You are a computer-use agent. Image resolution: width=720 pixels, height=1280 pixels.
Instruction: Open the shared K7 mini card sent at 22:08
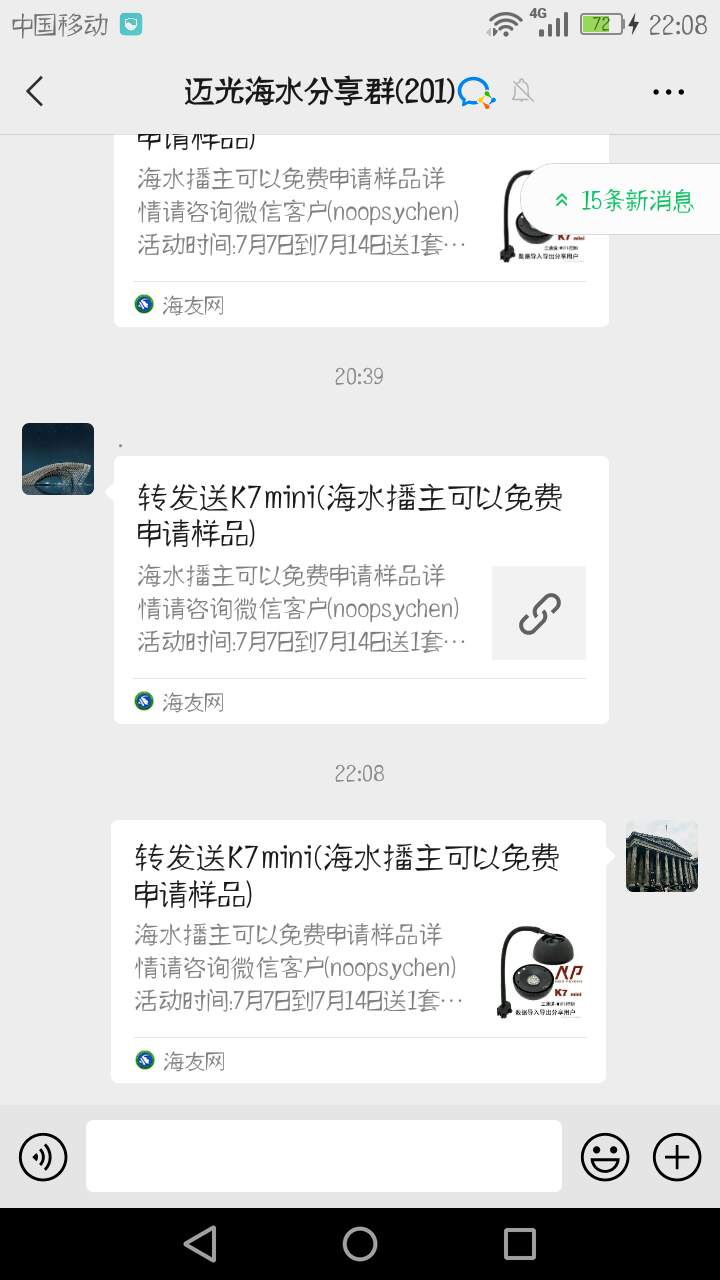tap(358, 950)
